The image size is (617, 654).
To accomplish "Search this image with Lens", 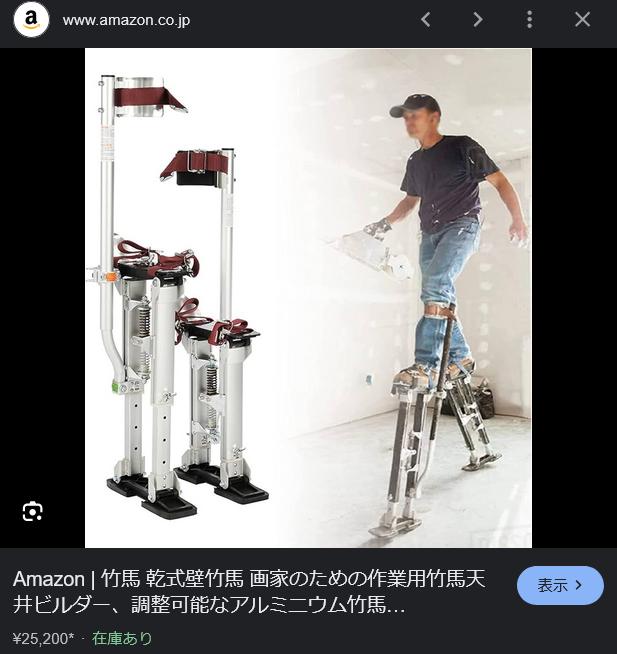I will point(33,512).
